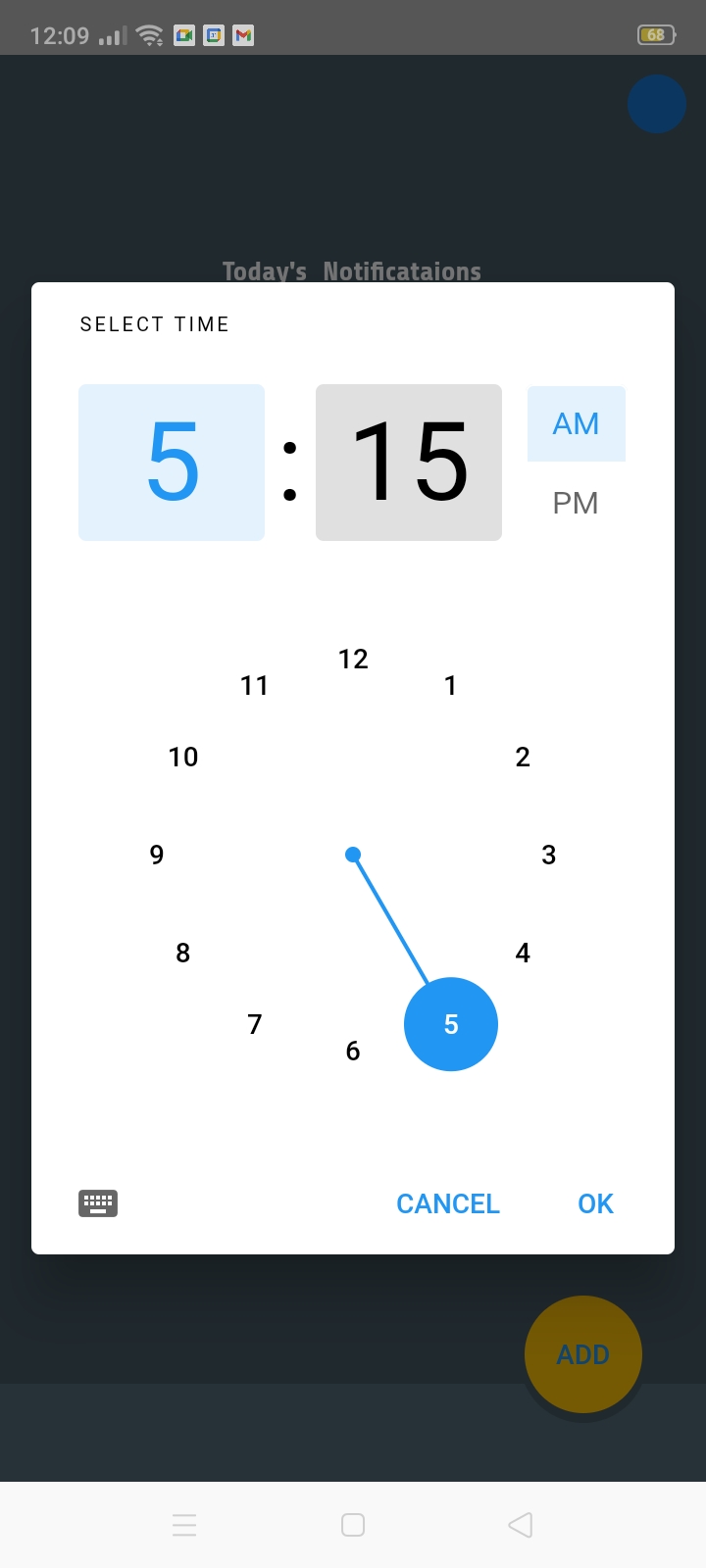The height and width of the screenshot is (1568, 706).
Task: Open Gmail from the status bar
Action: coord(242,35)
